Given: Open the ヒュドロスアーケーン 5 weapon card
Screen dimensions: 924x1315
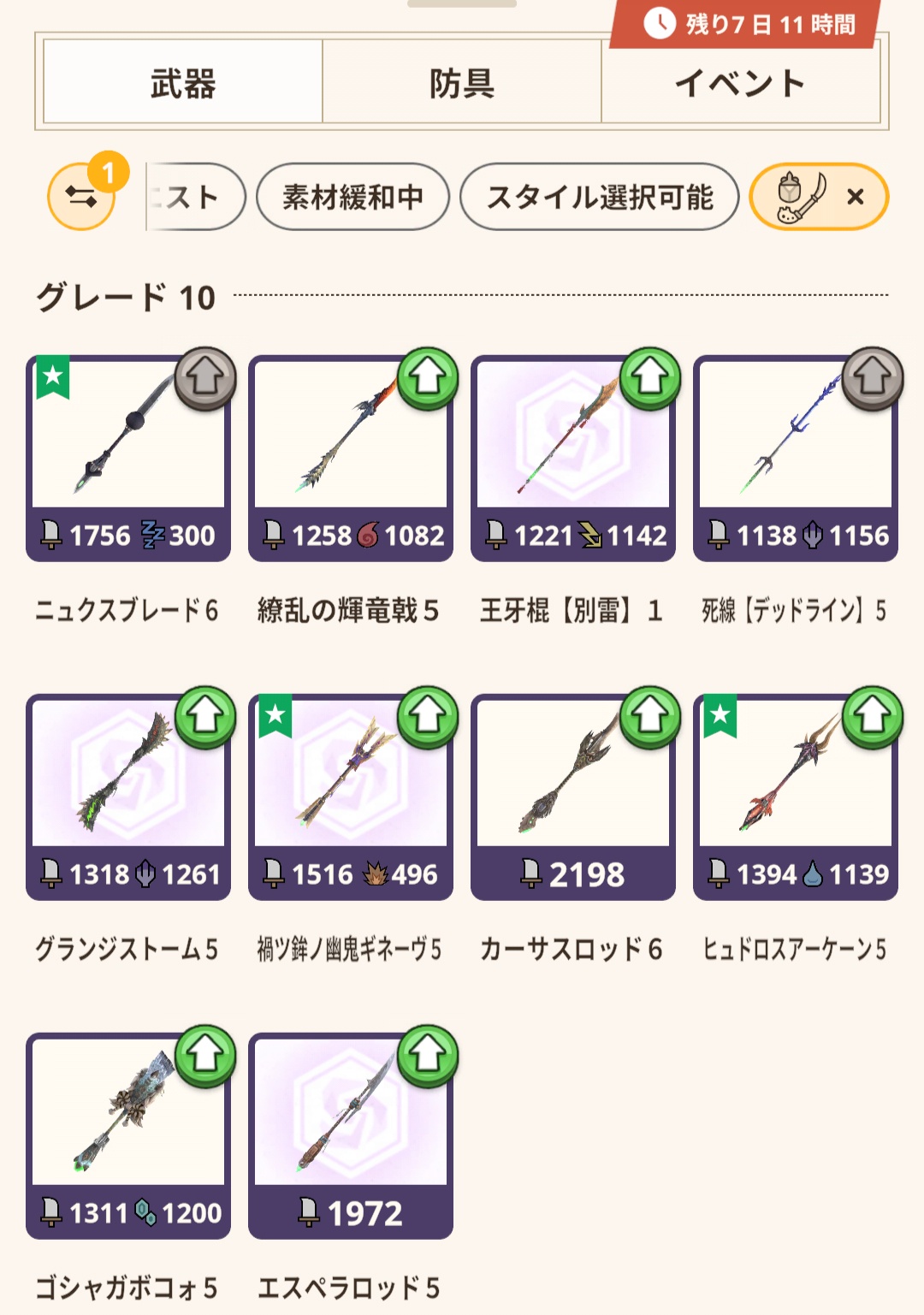Looking at the screenshot, I should pos(796,797).
